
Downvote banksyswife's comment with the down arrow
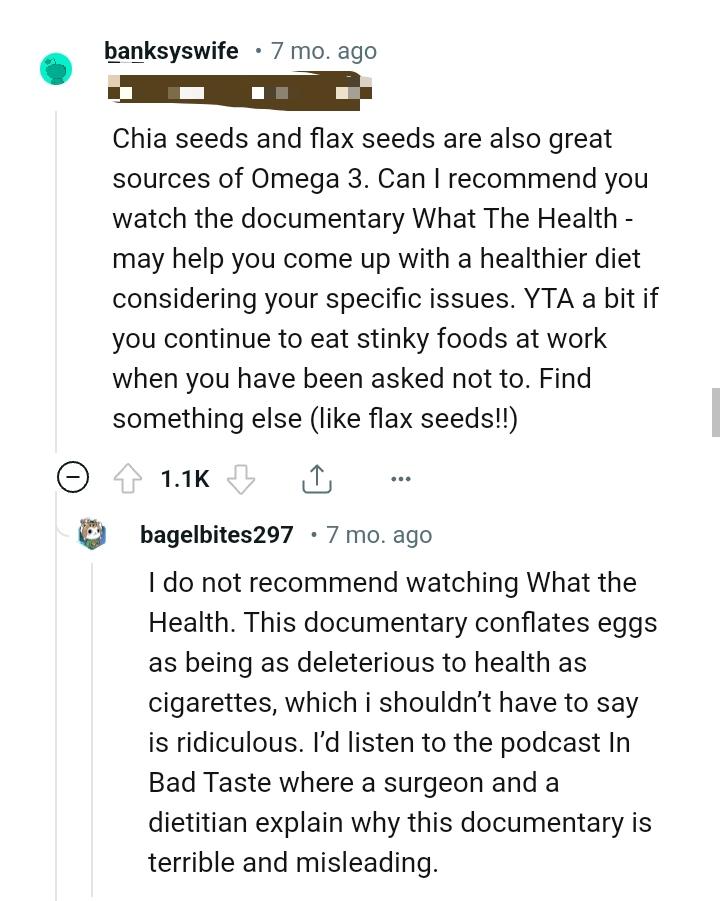(x=241, y=479)
